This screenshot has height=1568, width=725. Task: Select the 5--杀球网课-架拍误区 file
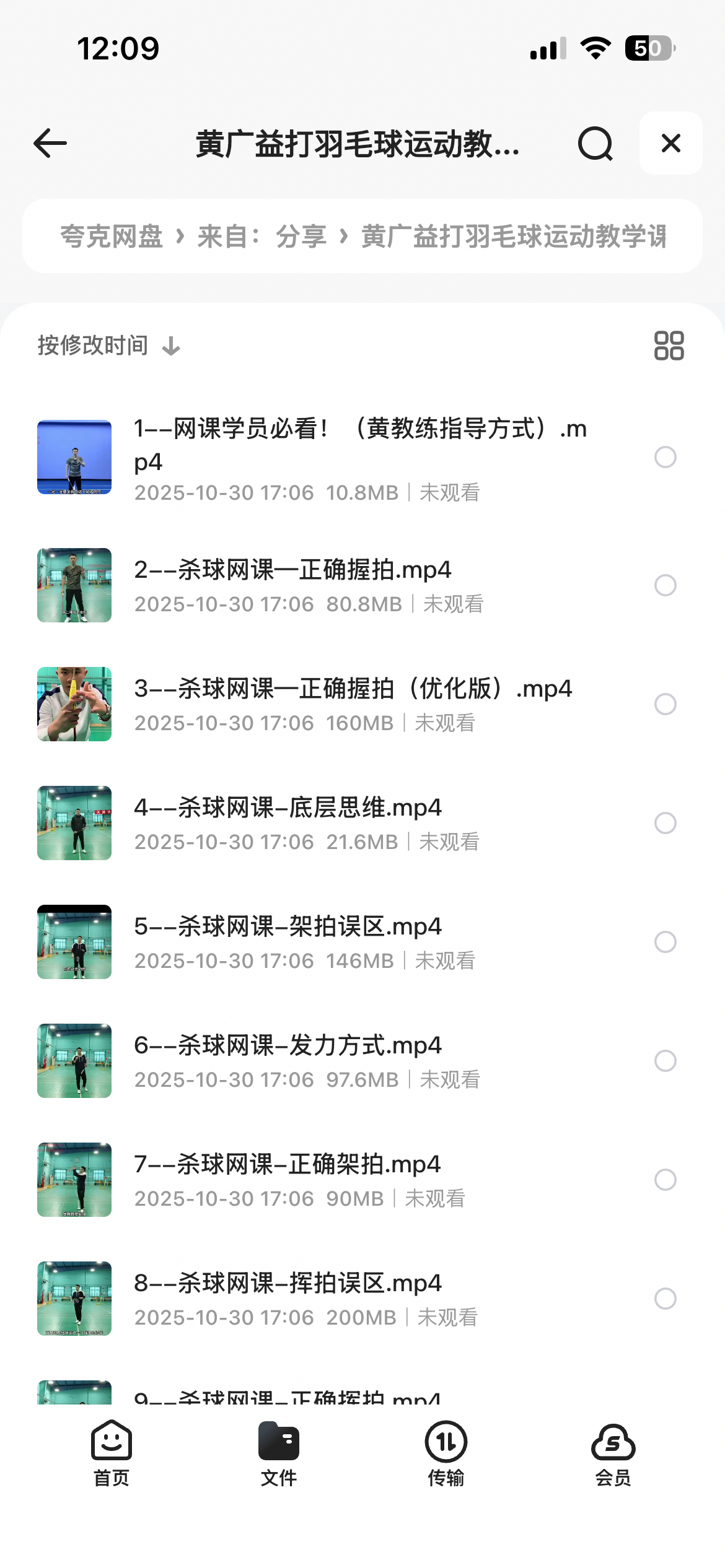(665, 942)
